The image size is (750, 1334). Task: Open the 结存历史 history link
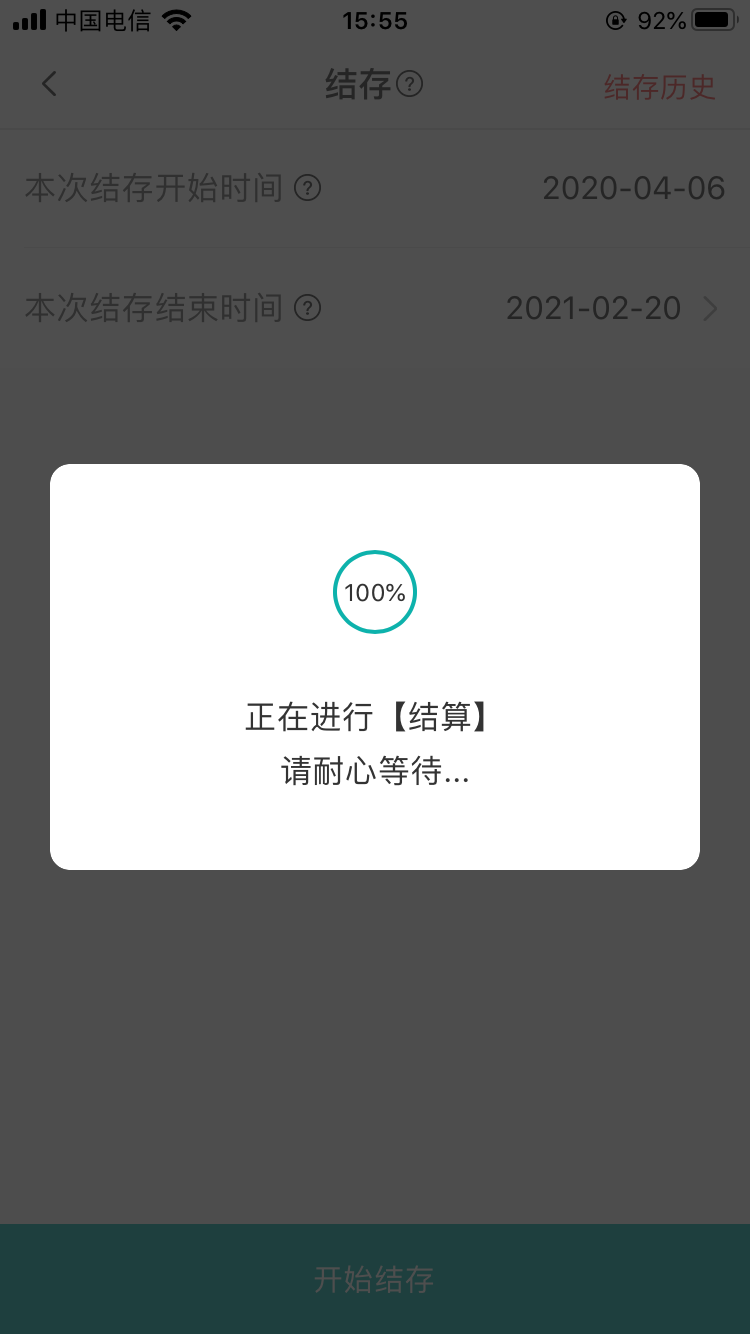tap(659, 87)
